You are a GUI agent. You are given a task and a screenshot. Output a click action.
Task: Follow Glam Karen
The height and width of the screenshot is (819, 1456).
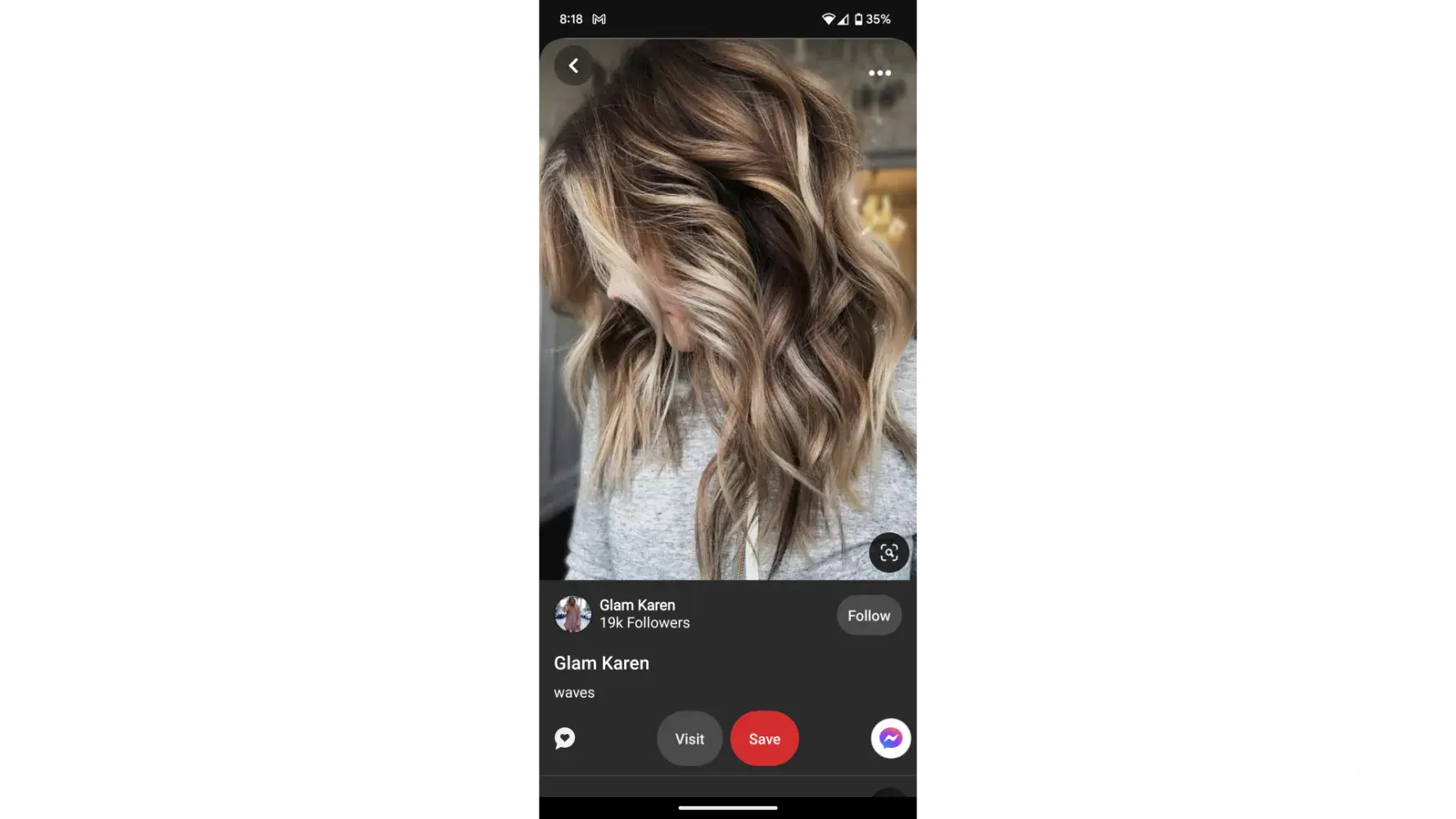868,616
